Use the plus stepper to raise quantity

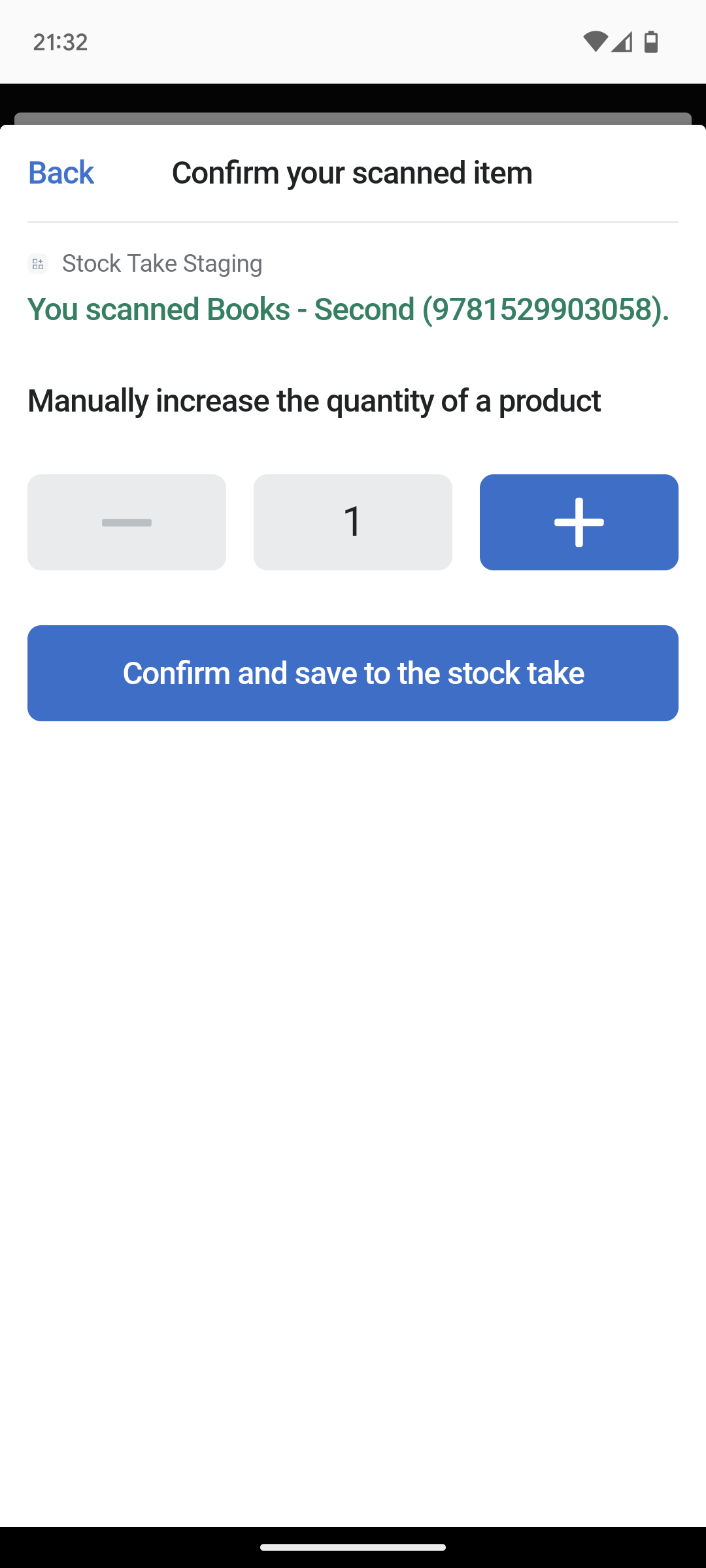579,522
